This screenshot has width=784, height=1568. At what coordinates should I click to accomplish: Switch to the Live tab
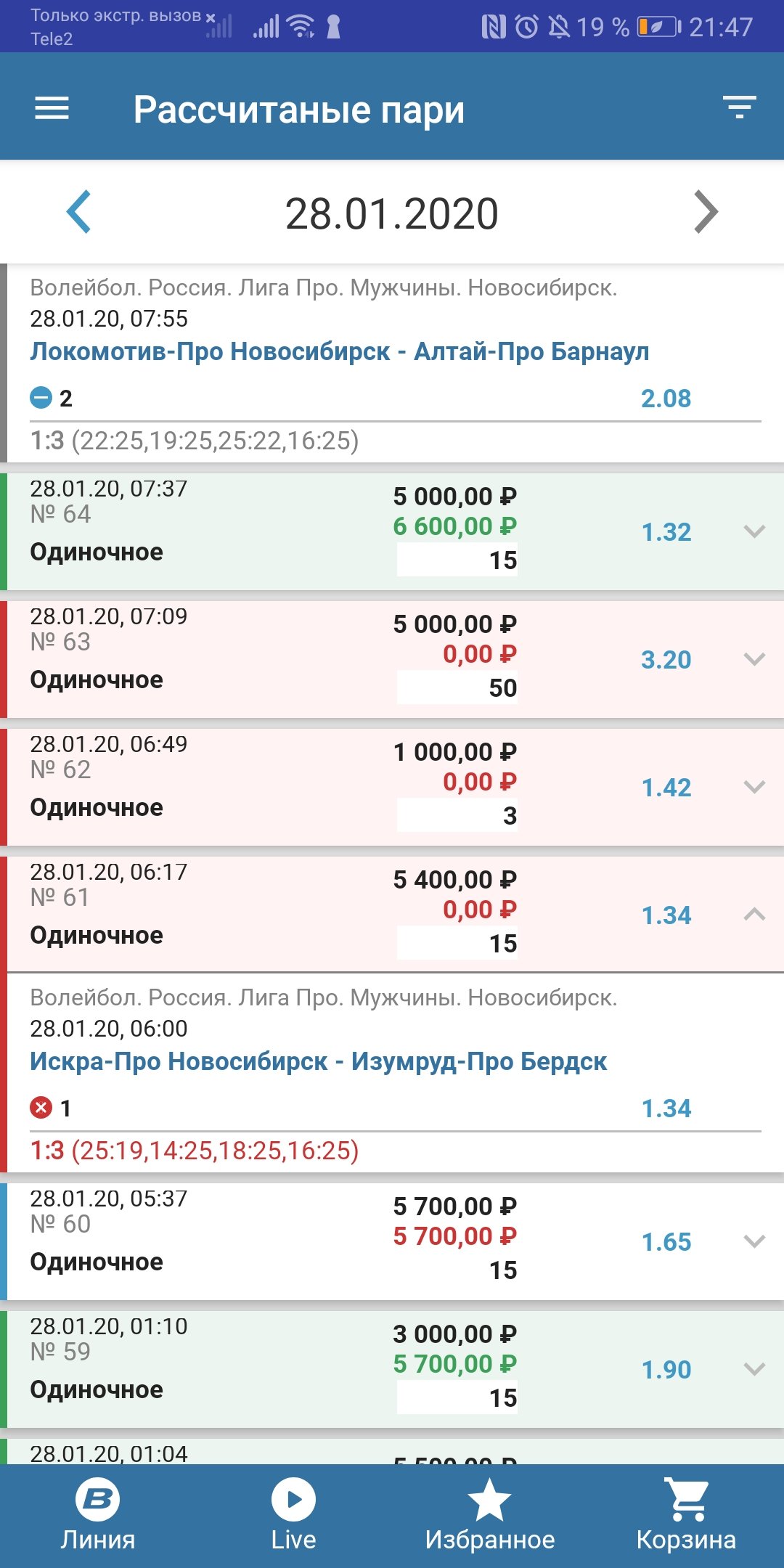(x=293, y=1516)
